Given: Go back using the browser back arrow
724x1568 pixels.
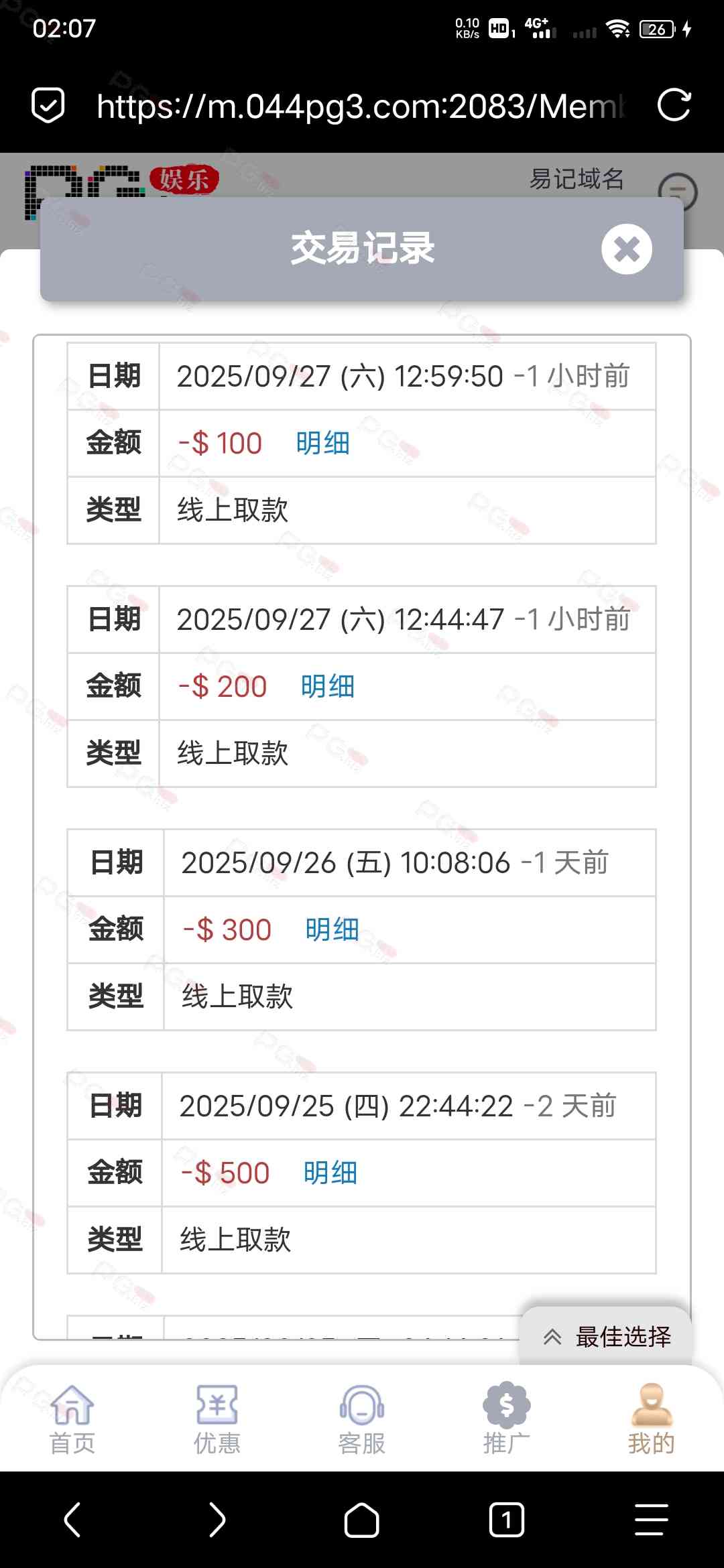Looking at the screenshot, I should (72, 1520).
